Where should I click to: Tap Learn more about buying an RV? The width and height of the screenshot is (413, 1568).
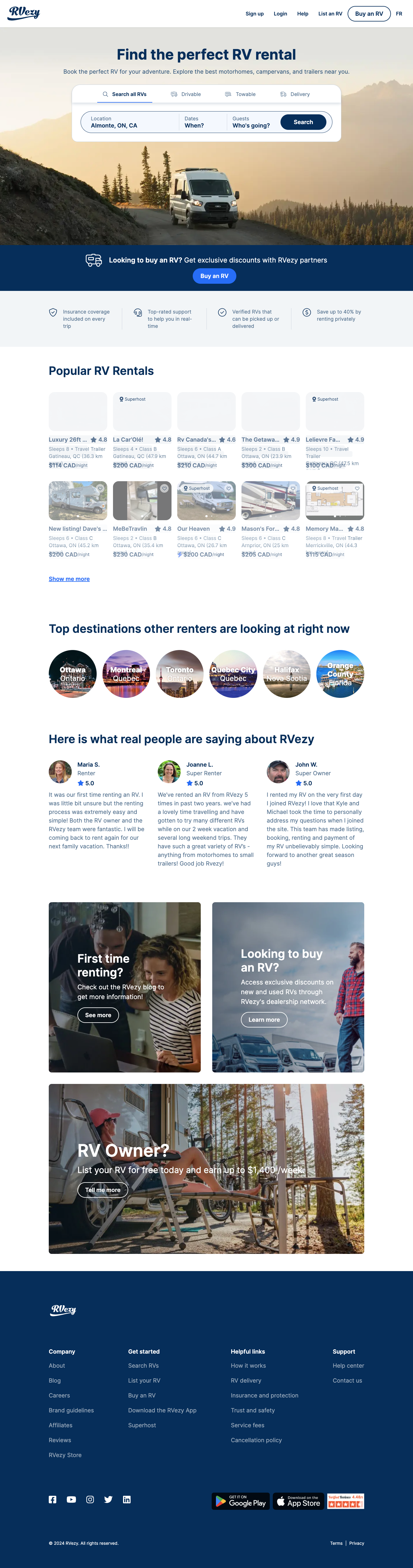(264, 1019)
